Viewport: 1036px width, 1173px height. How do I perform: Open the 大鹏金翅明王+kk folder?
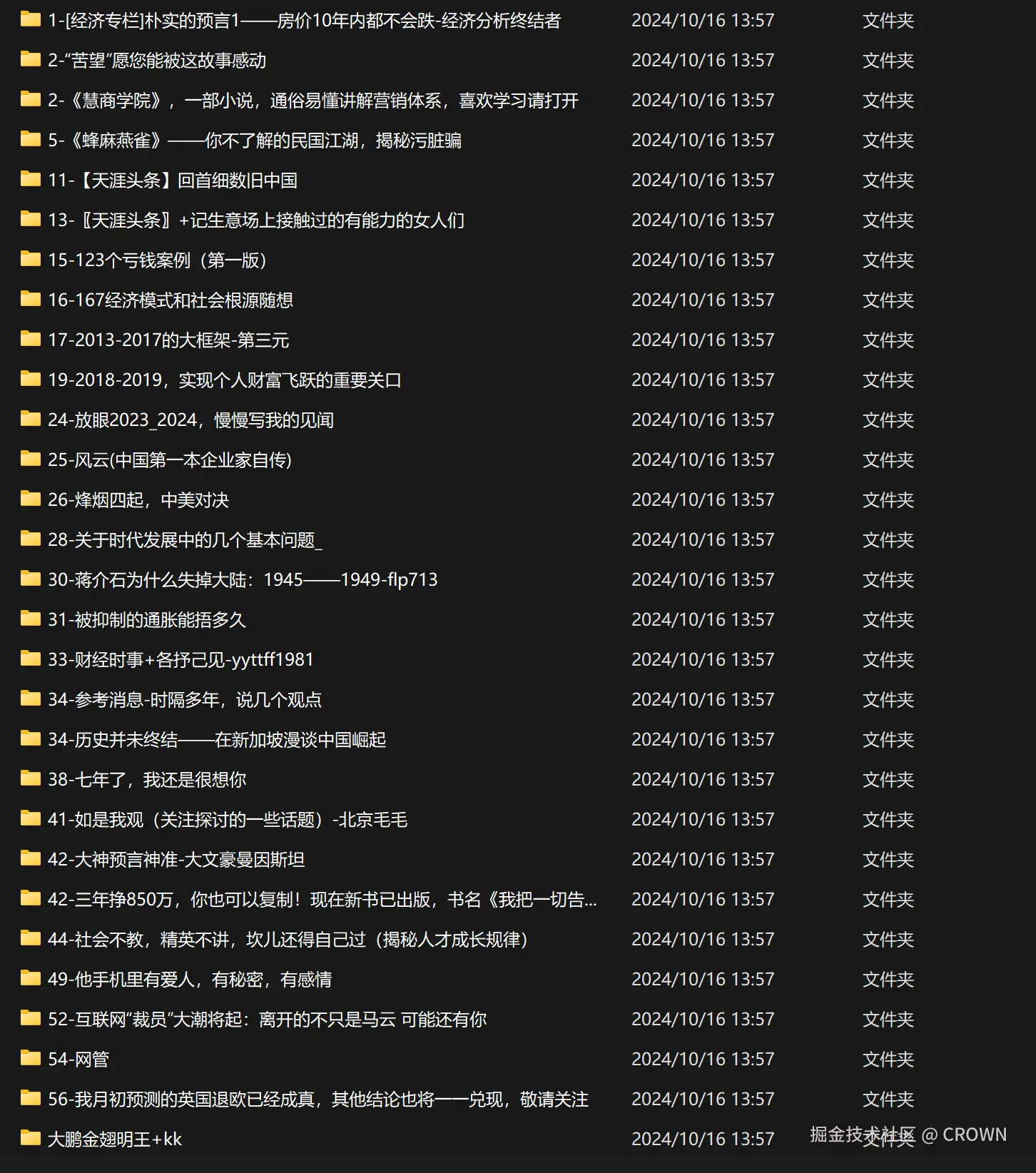pos(114,1139)
